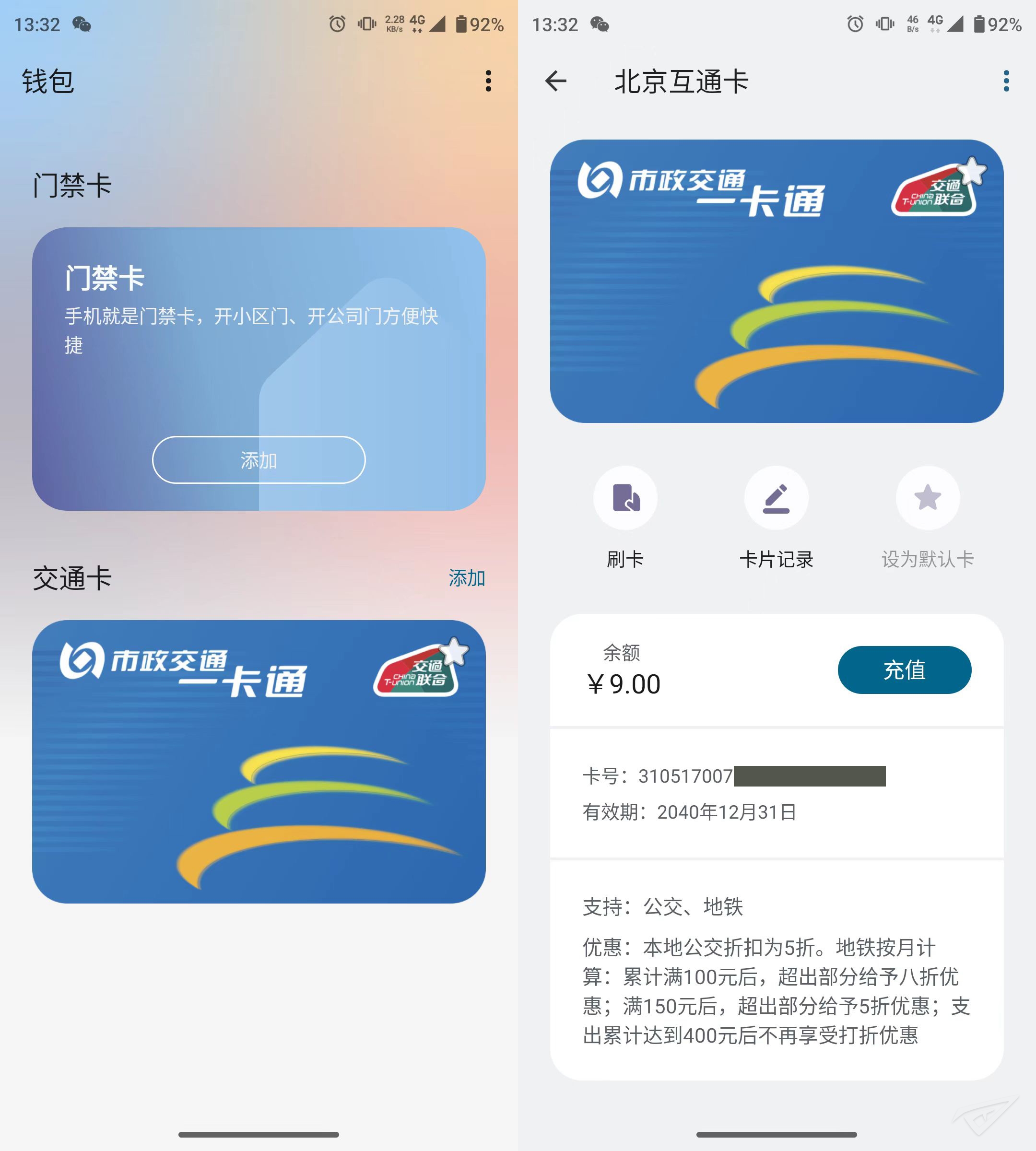1036x1151 pixels.
Task: Tap the 添加 link beside 交通卡
Action: coord(466,578)
